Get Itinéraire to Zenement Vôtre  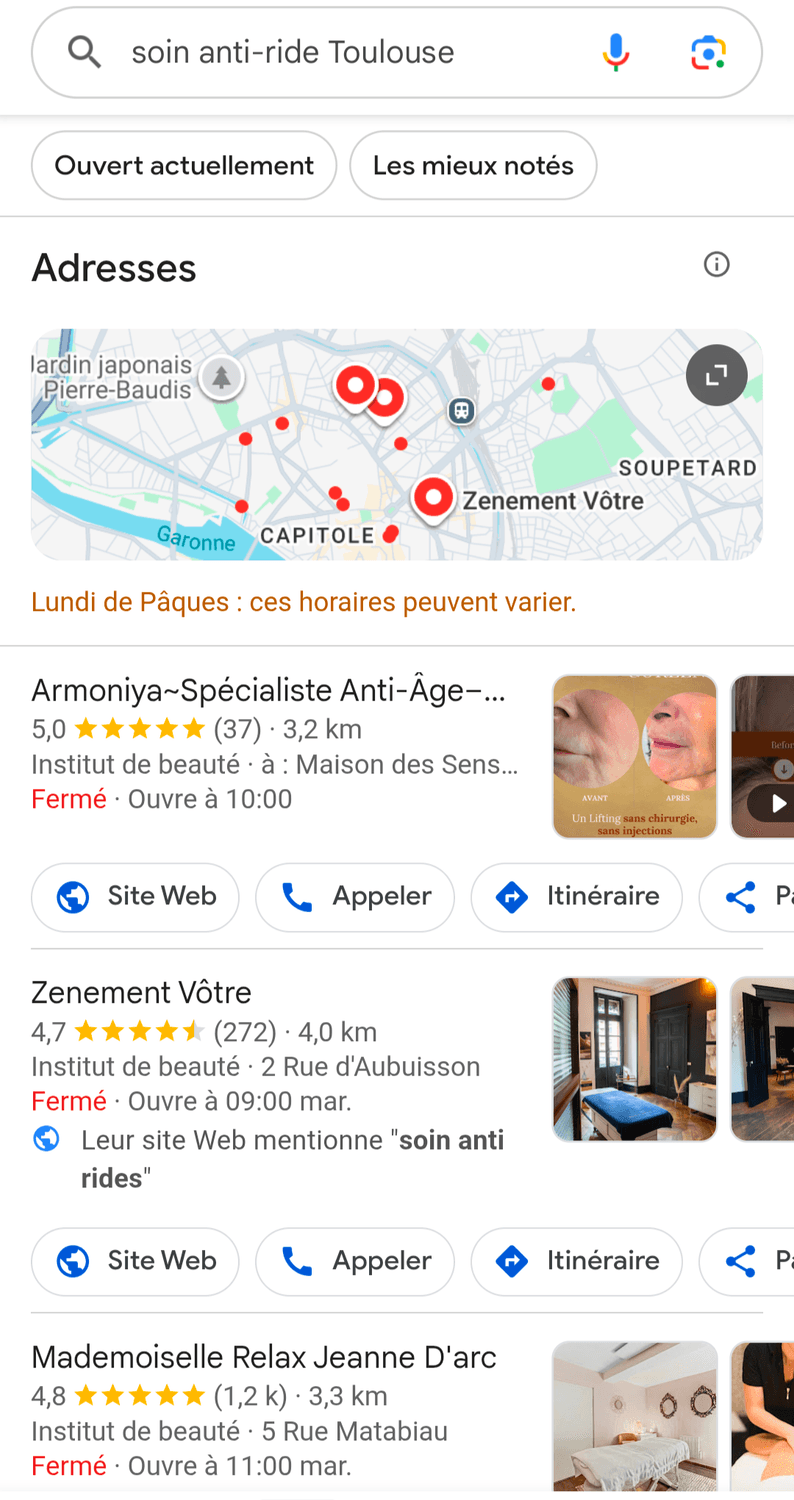pos(577,1261)
